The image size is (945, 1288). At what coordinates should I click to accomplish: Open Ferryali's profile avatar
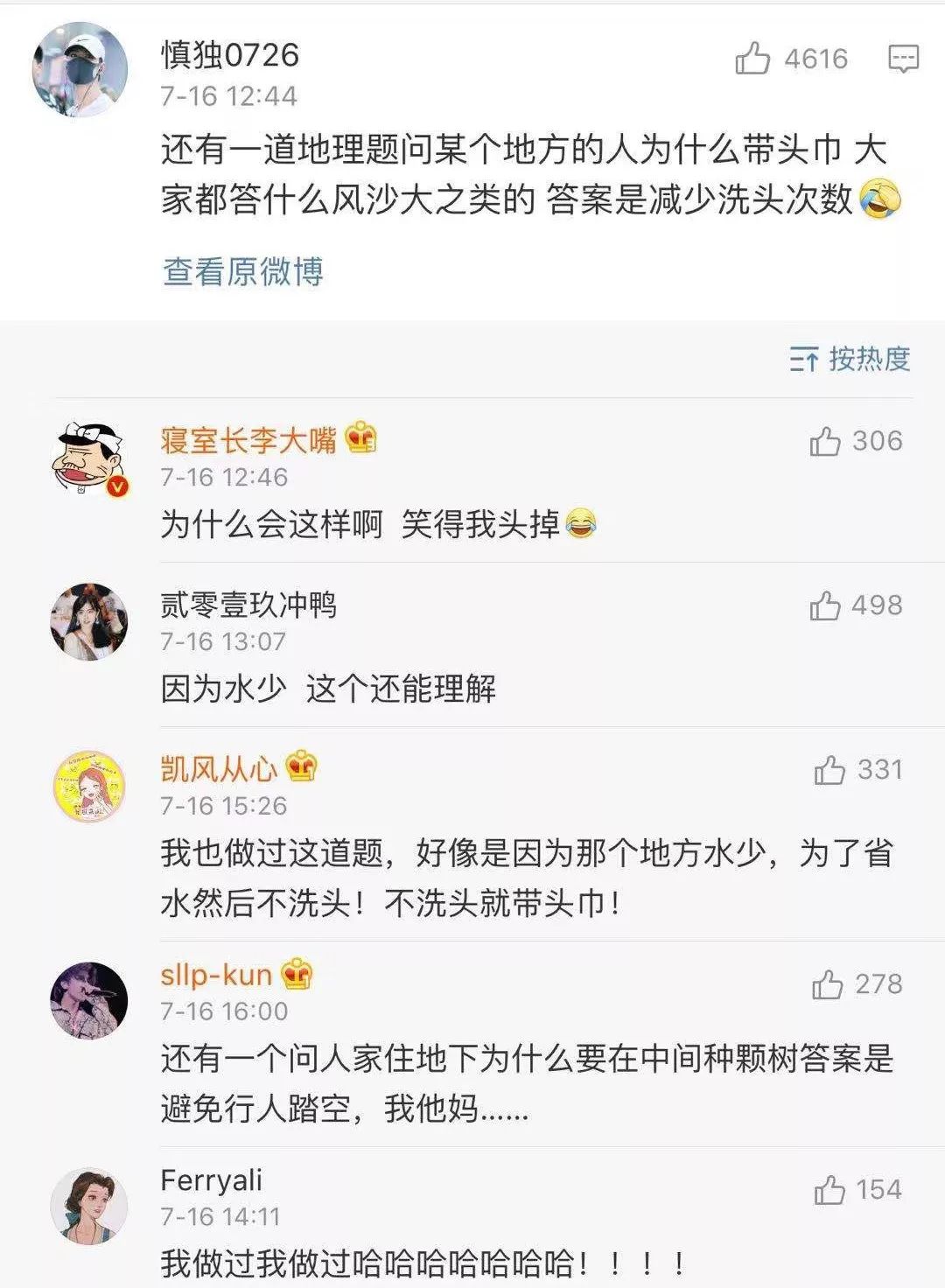point(89,1206)
